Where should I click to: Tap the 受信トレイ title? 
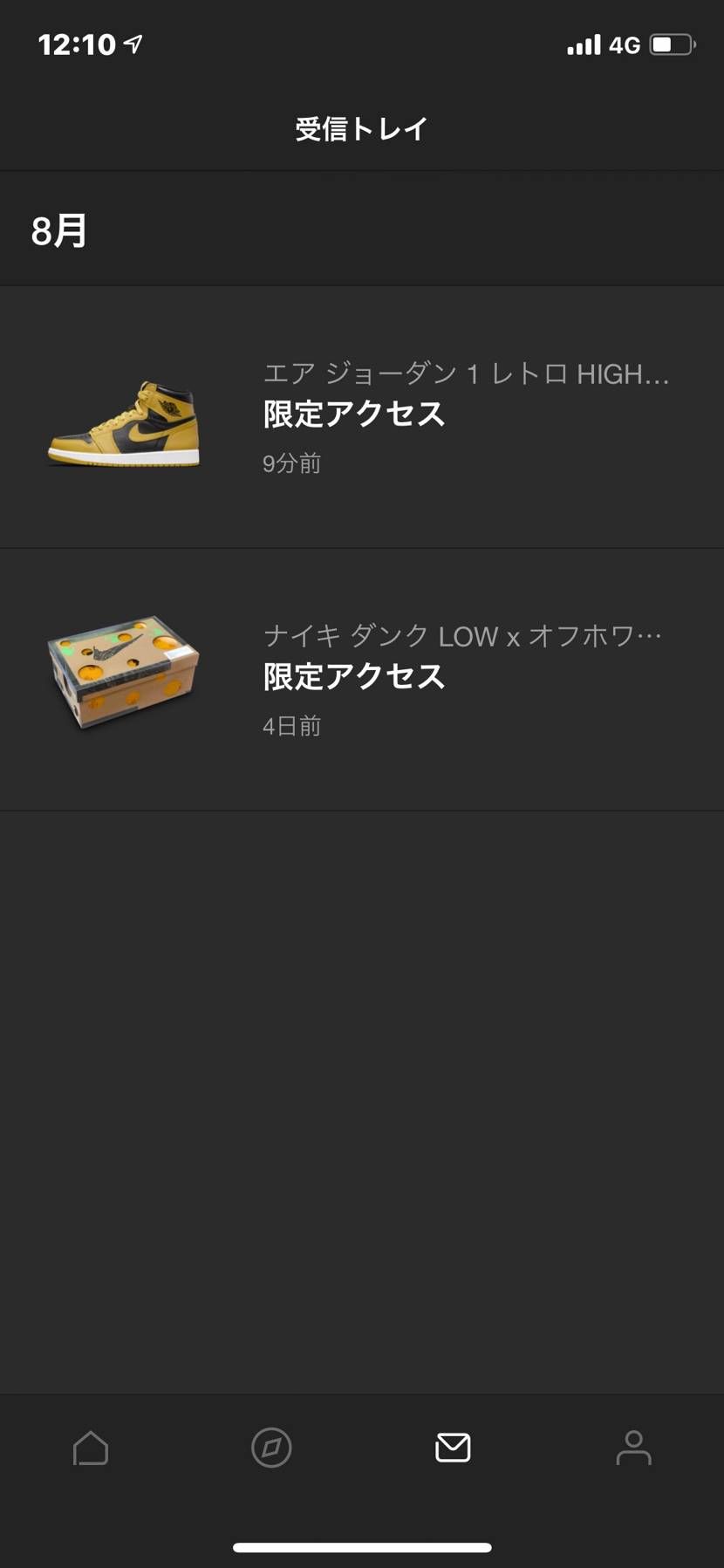click(362, 127)
